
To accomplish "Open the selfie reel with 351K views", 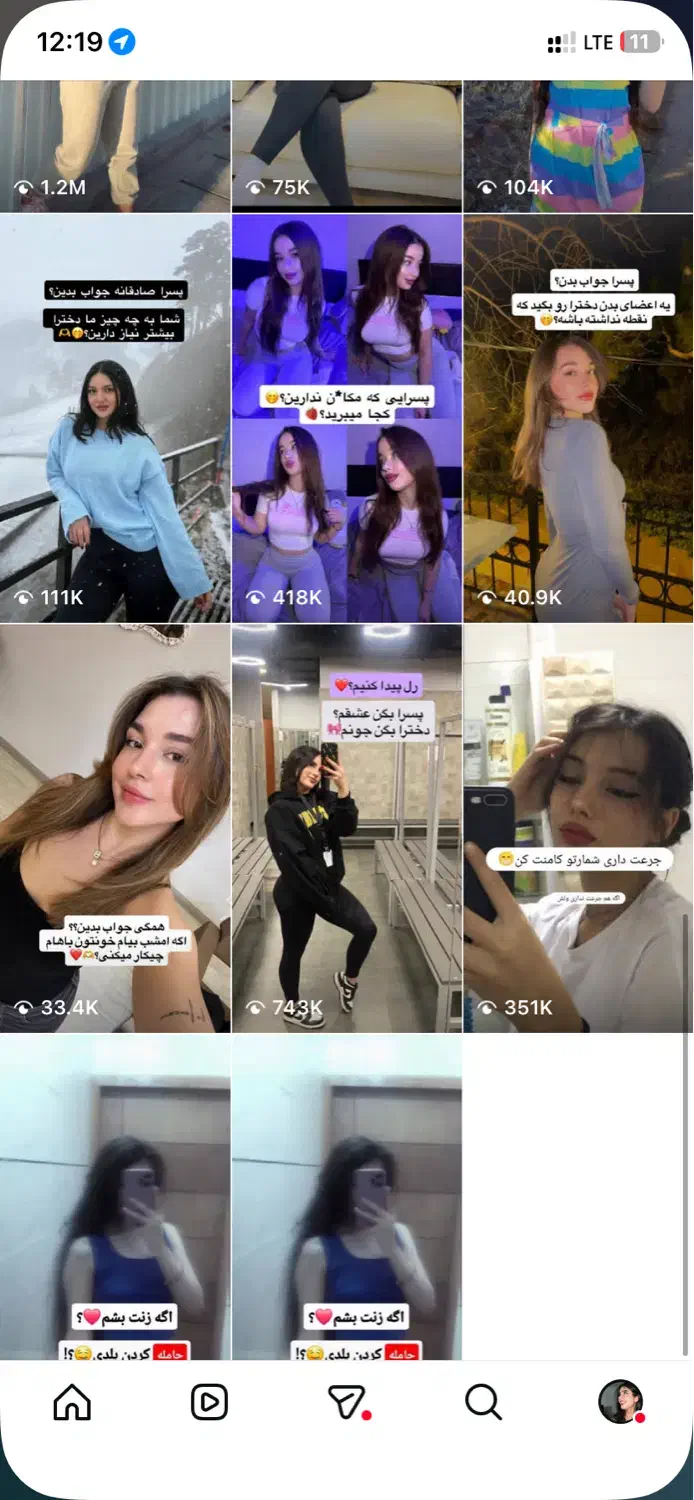I will pos(579,829).
